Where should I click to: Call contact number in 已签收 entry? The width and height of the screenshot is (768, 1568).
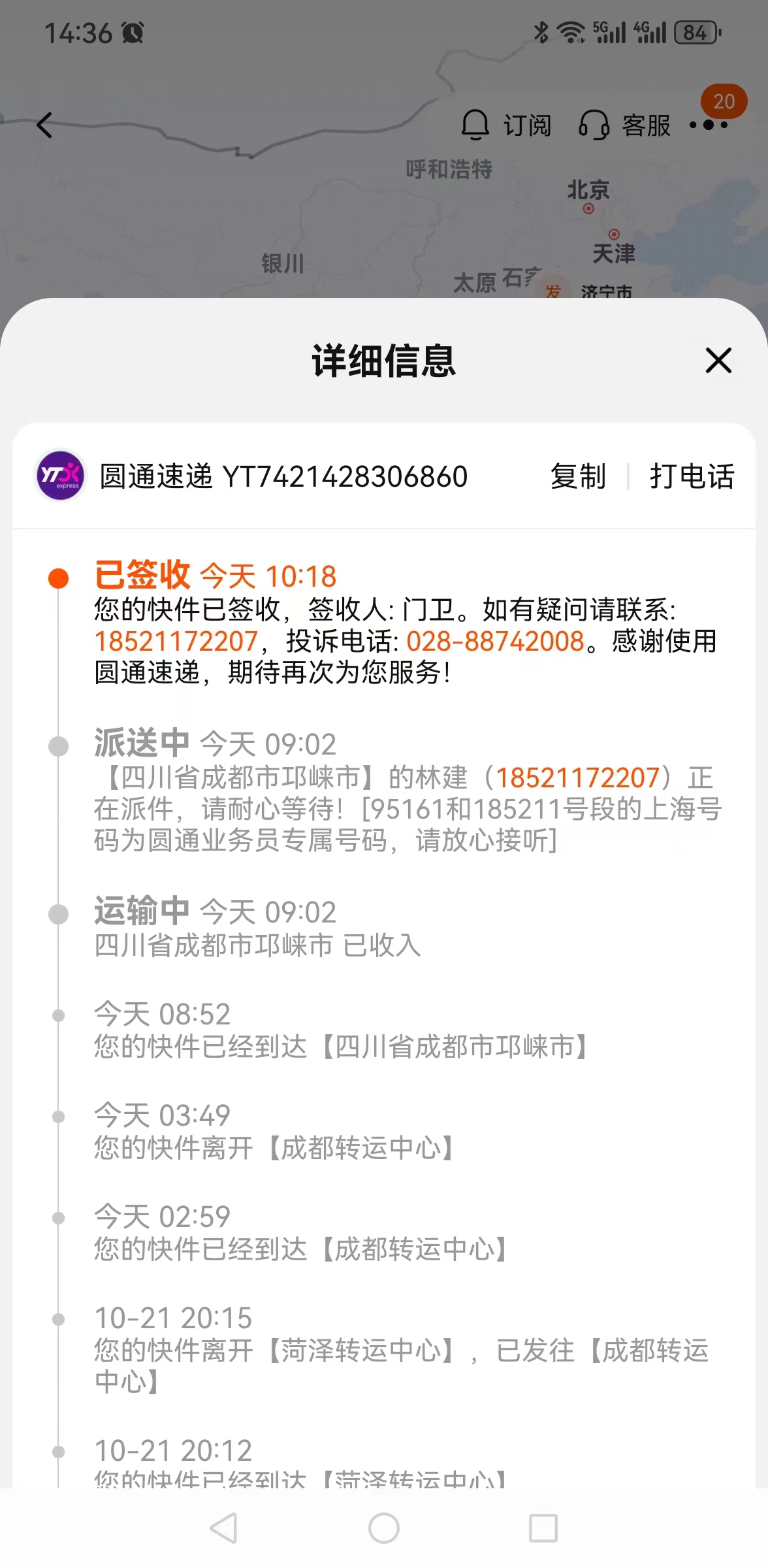click(176, 641)
